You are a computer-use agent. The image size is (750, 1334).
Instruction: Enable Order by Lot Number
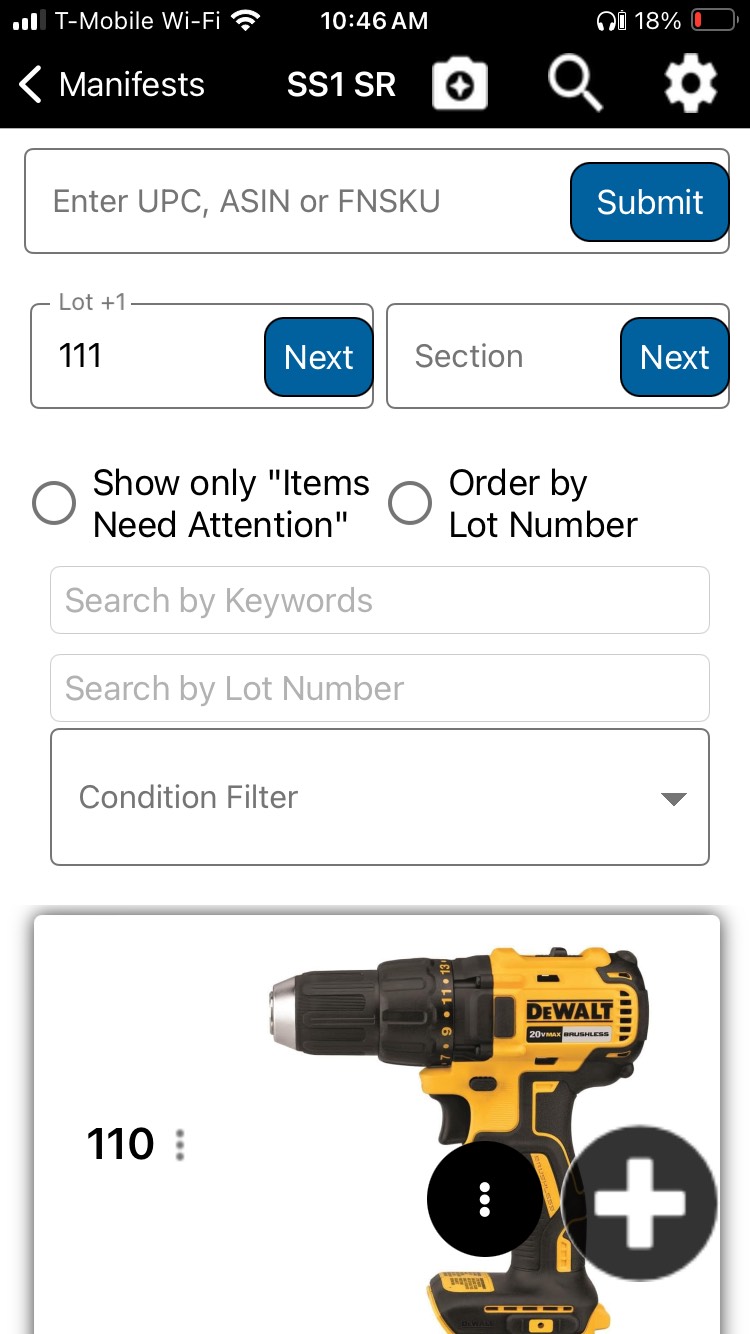pyautogui.click(x=410, y=503)
